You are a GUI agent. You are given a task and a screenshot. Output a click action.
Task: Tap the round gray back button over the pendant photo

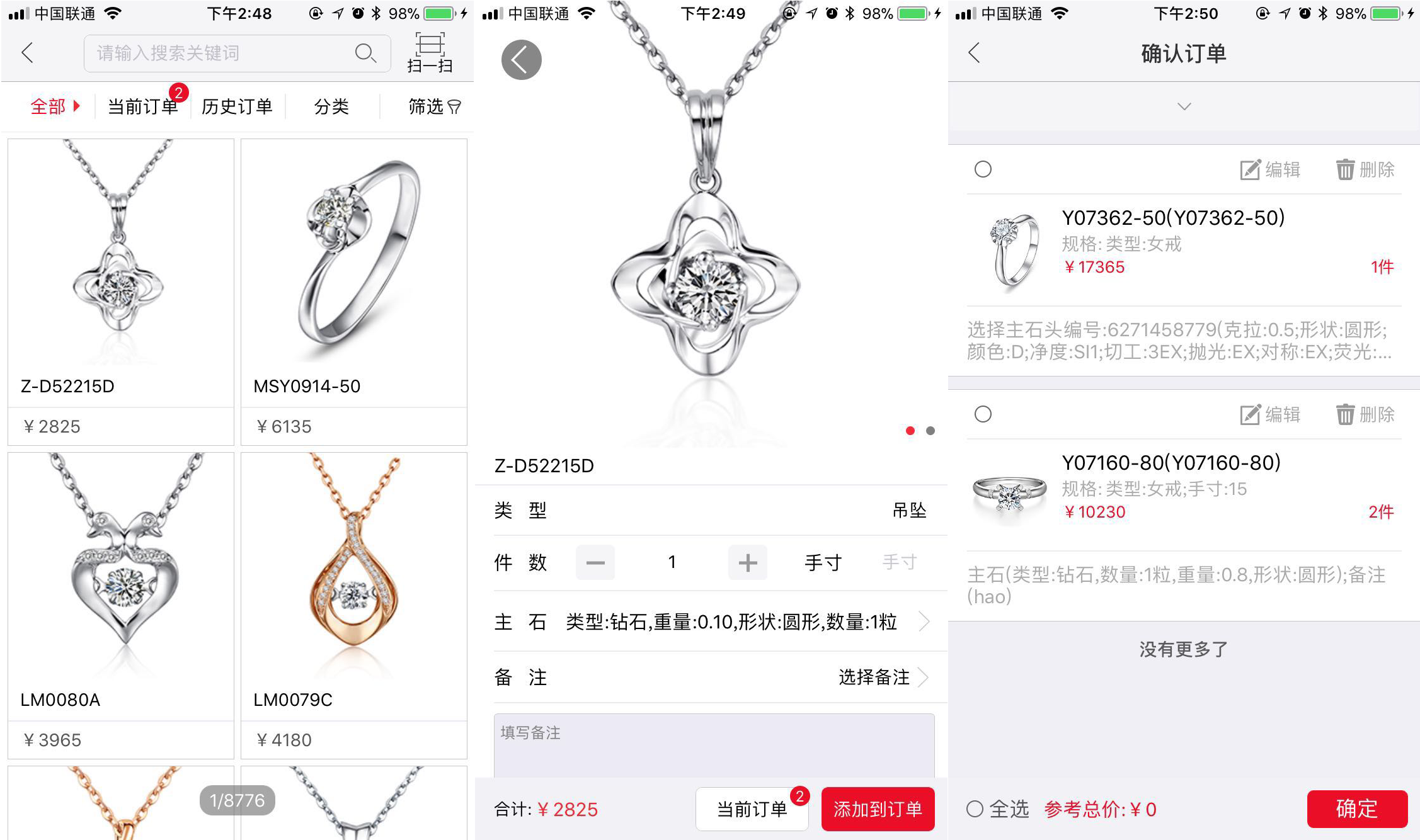tap(521, 60)
